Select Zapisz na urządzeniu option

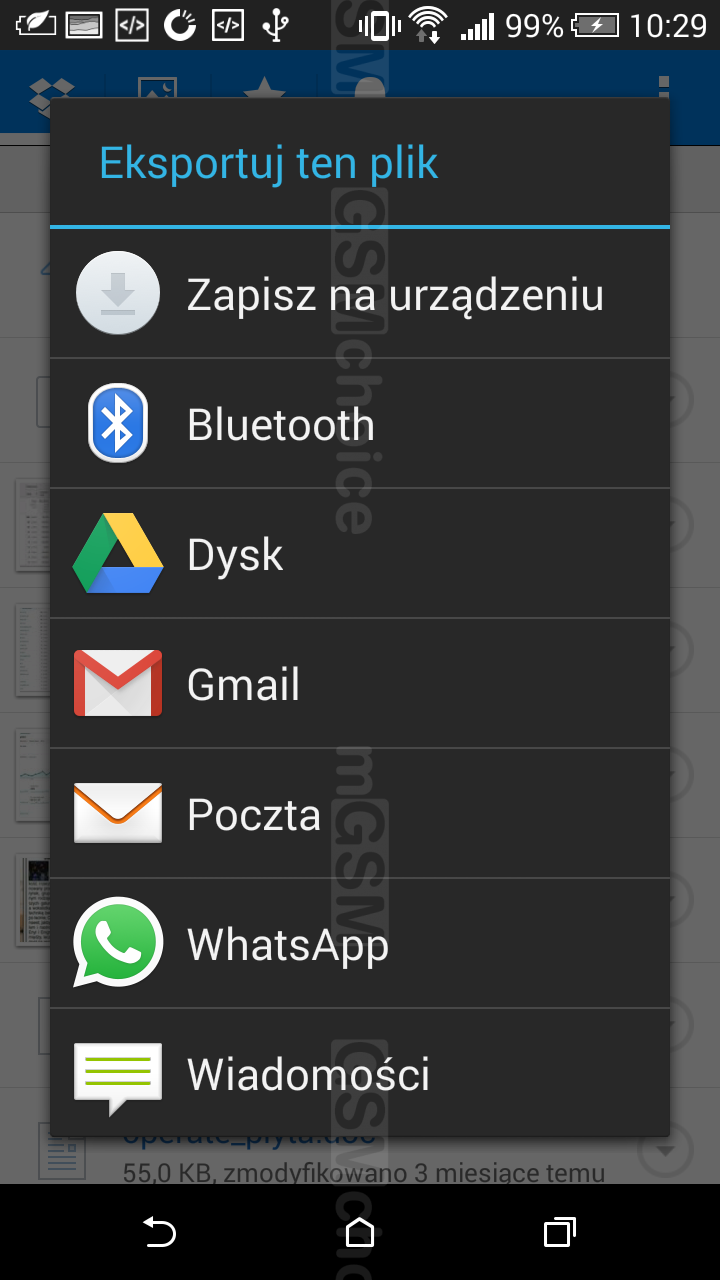[360, 294]
